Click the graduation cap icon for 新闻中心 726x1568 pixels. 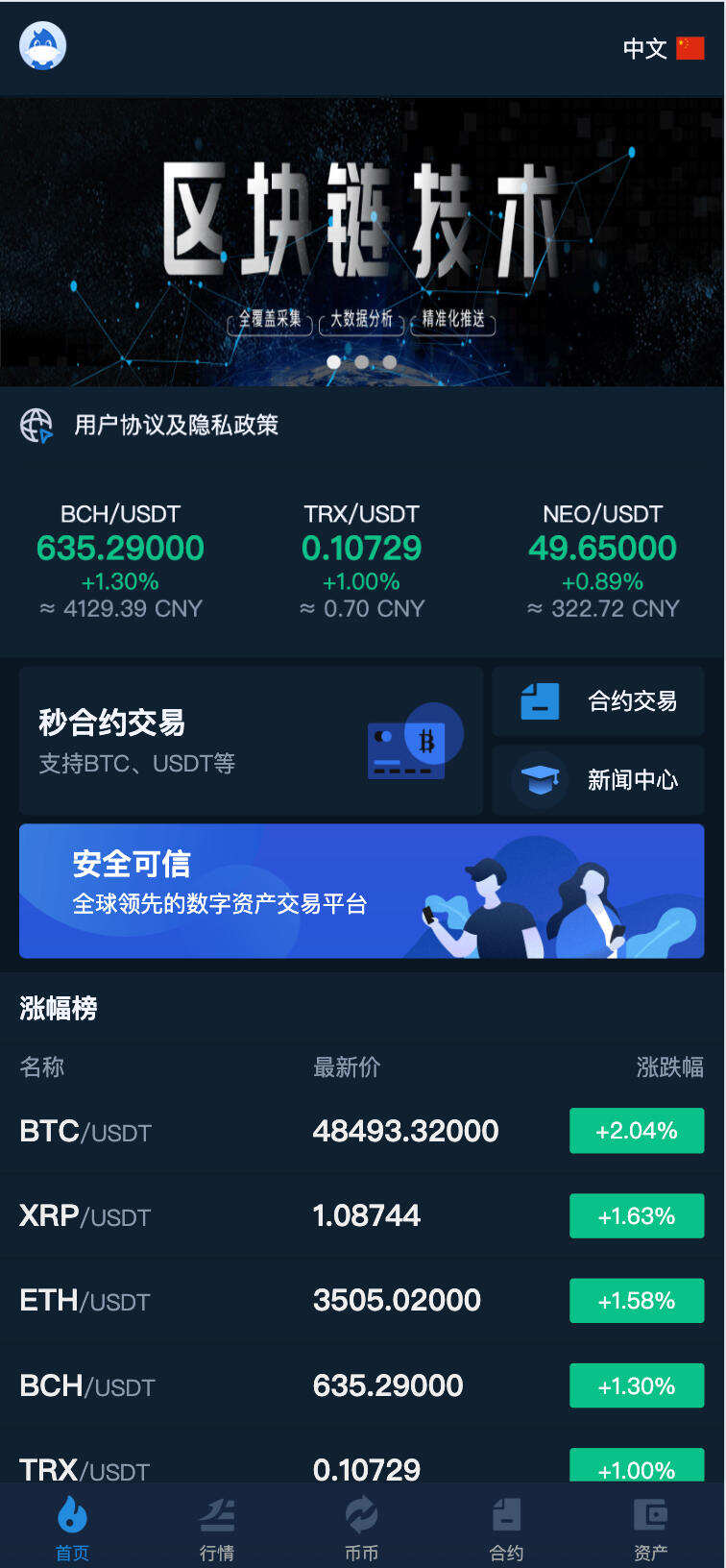click(x=539, y=780)
